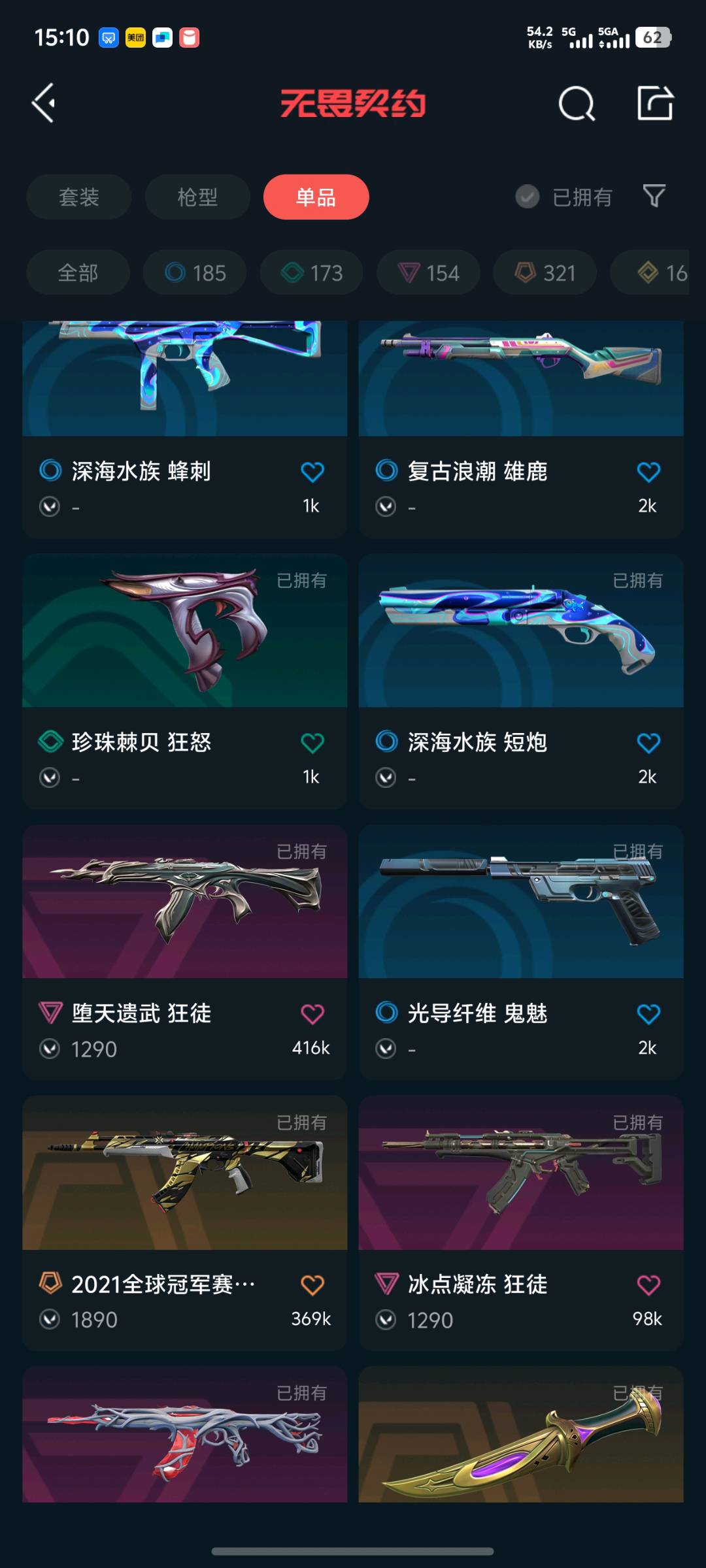Favorite the 深海水族 蜂刺 skin

point(312,472)
